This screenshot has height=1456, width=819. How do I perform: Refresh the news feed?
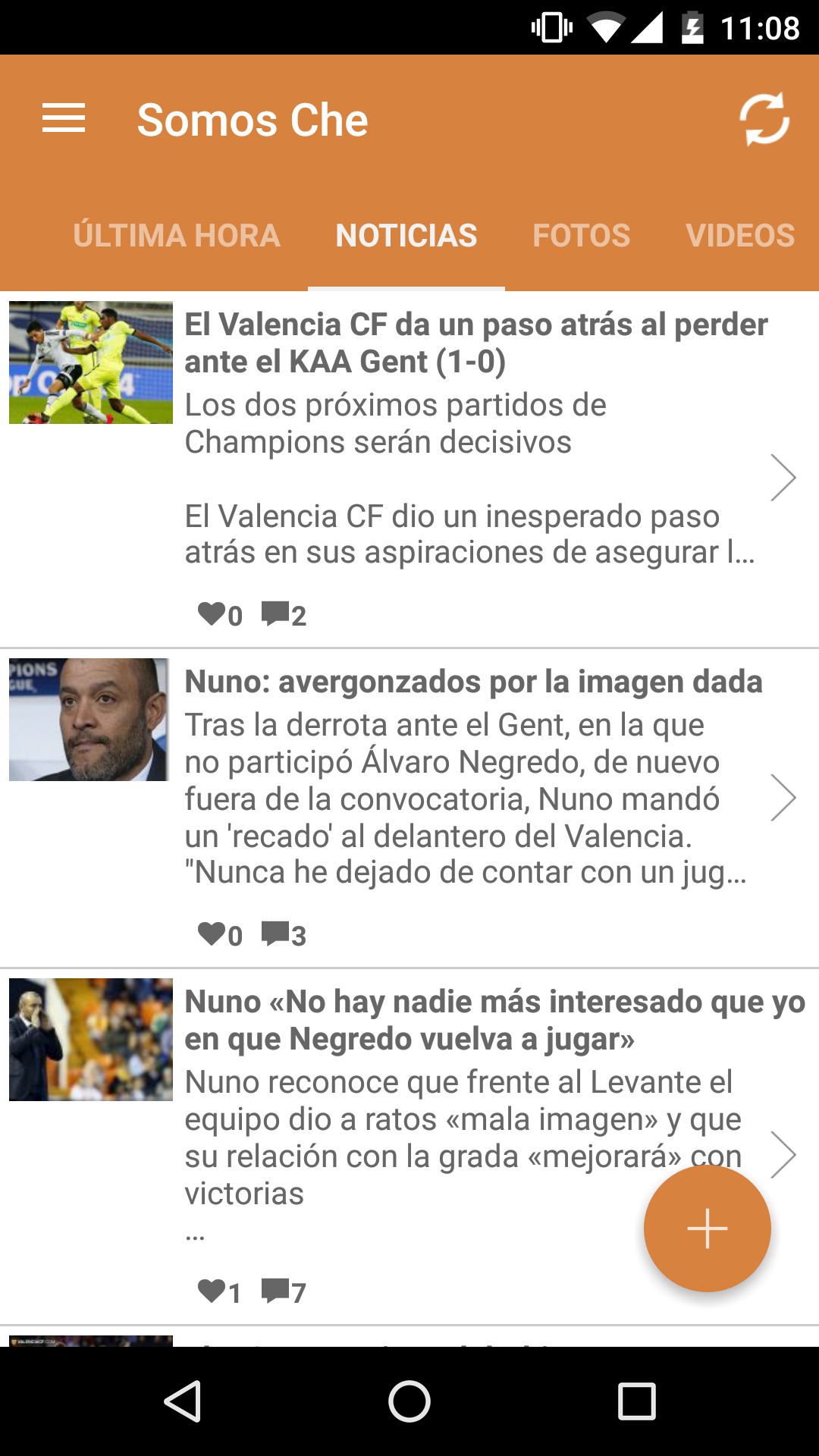pyautogui.click(x=764, y=119)
